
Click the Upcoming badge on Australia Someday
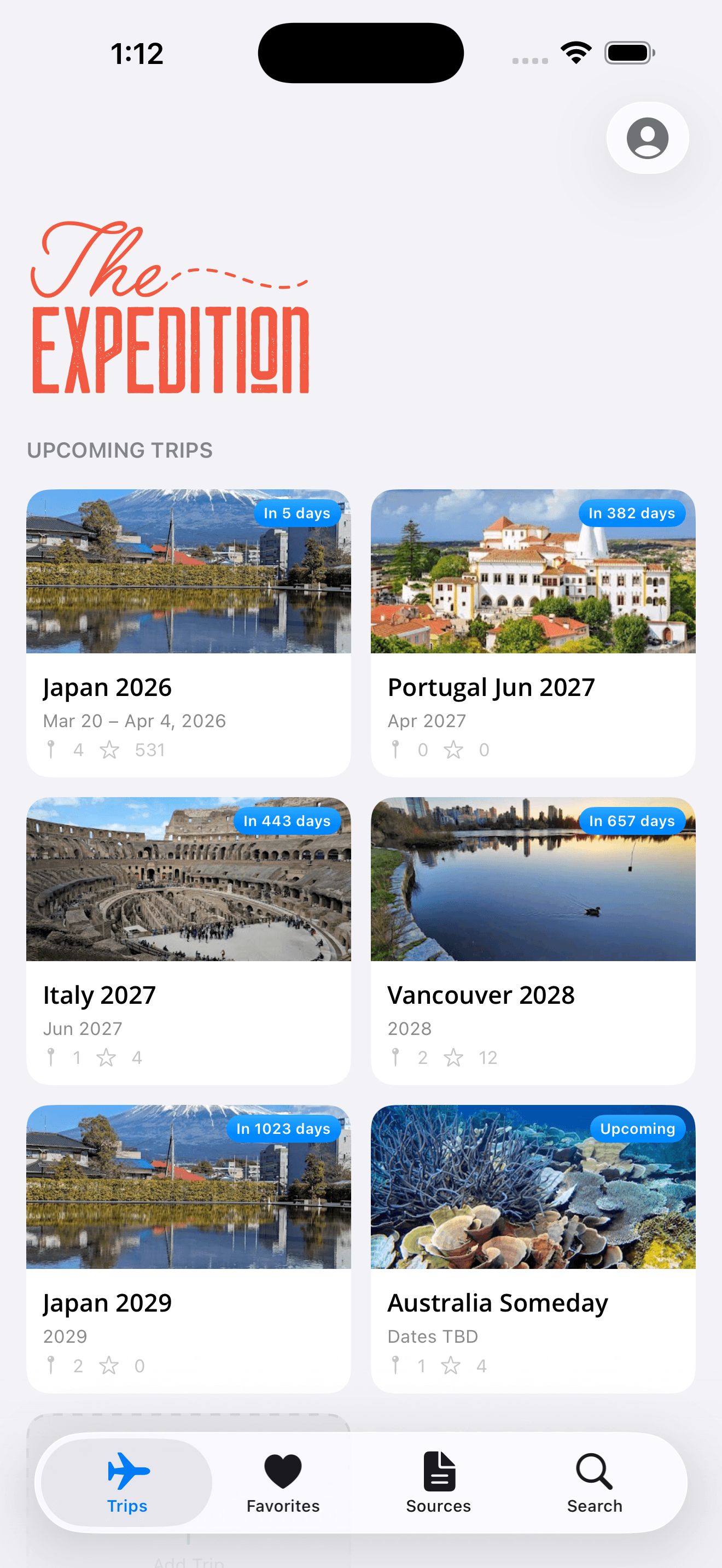pyautogui.click(x=637, y=1128)
